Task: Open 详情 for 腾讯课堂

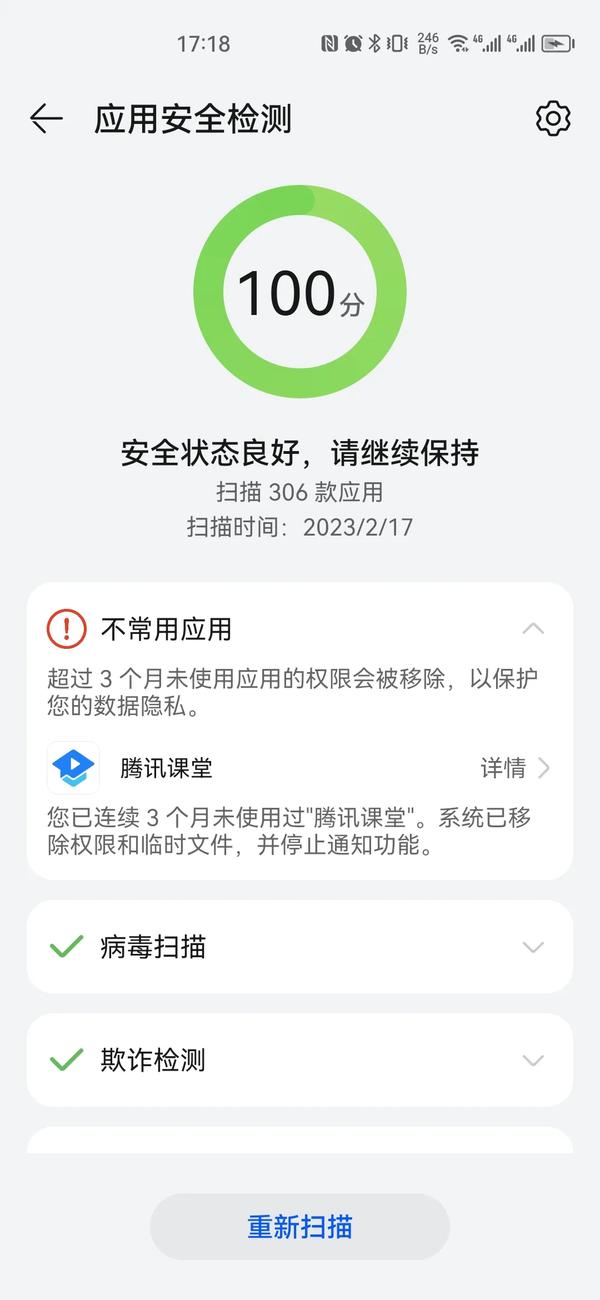Action: coord(515,768)
